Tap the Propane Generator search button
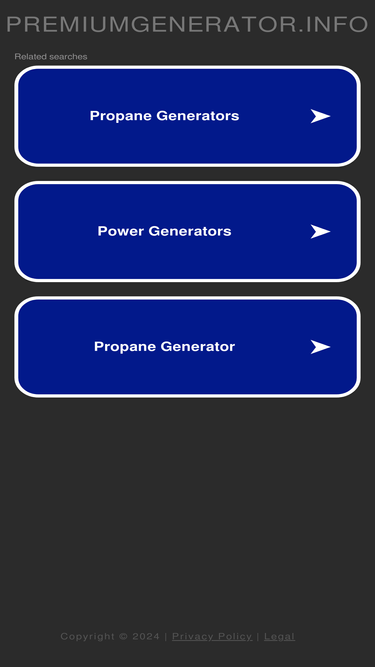 [x=188, y=347]
